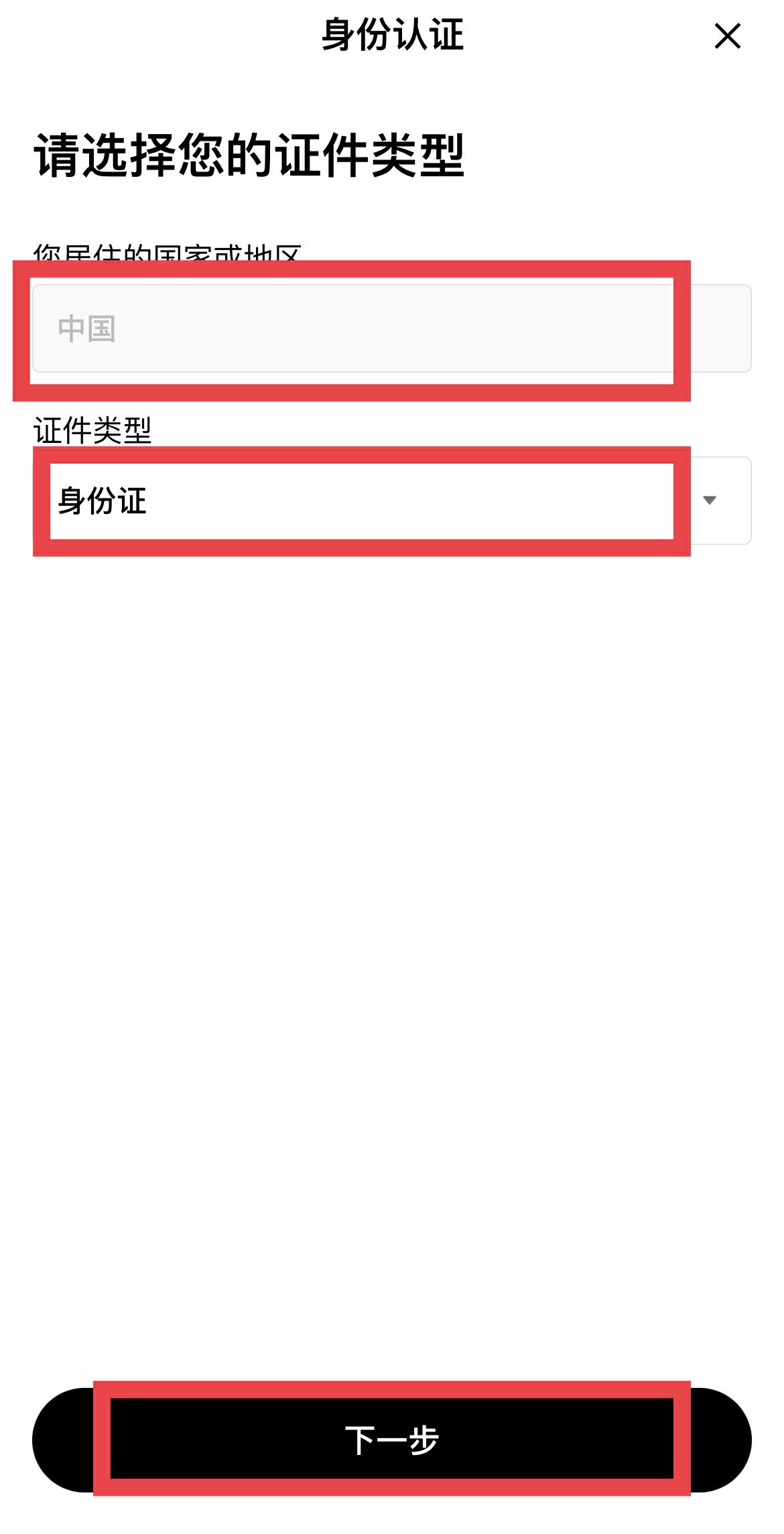Open the 证件类型 dropdown showing 身份证
This screenshot has width=784, height=1534.
pyautogui.click(x=392, y=501)
